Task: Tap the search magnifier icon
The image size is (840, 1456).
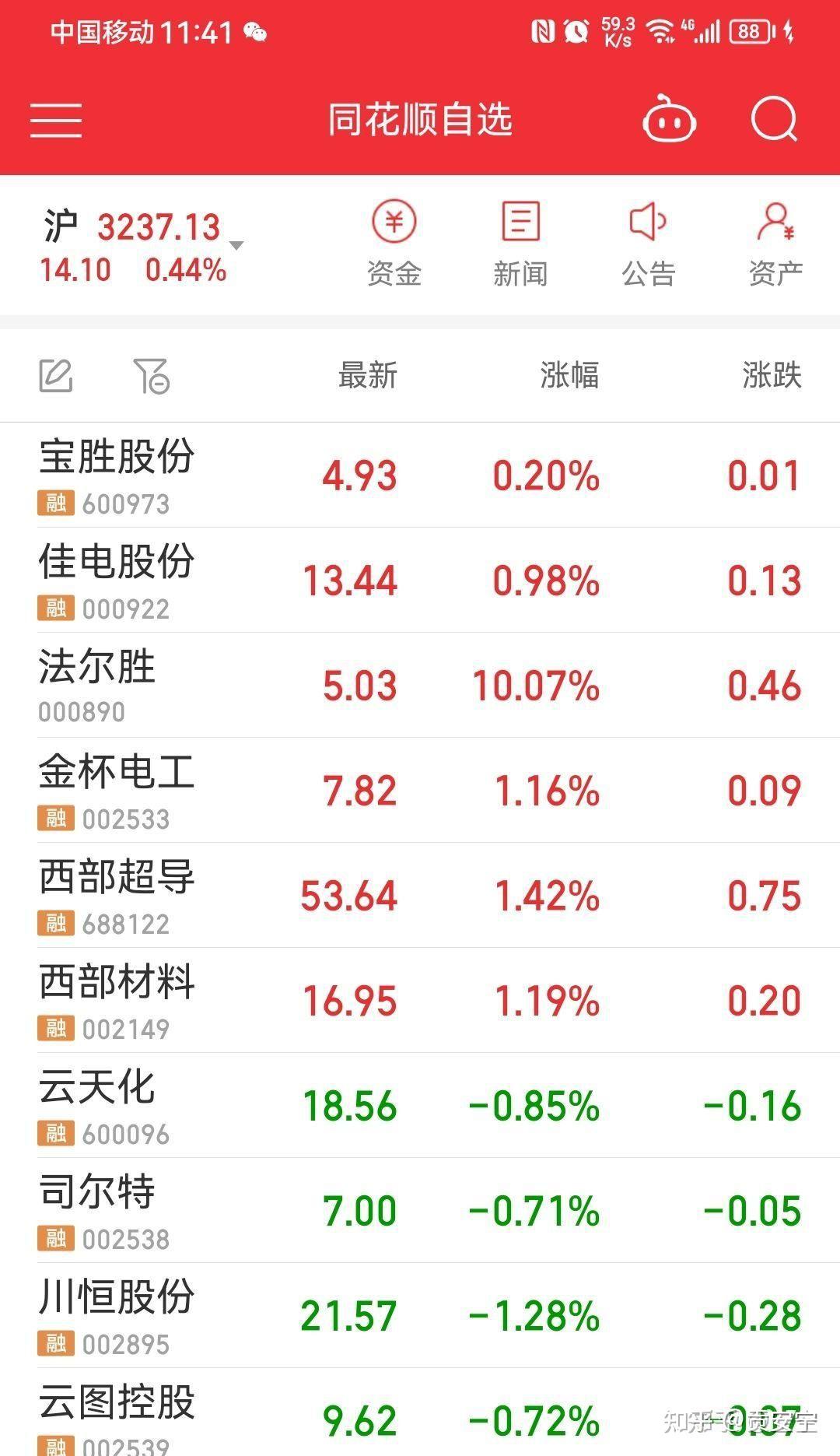Action: 775,119
